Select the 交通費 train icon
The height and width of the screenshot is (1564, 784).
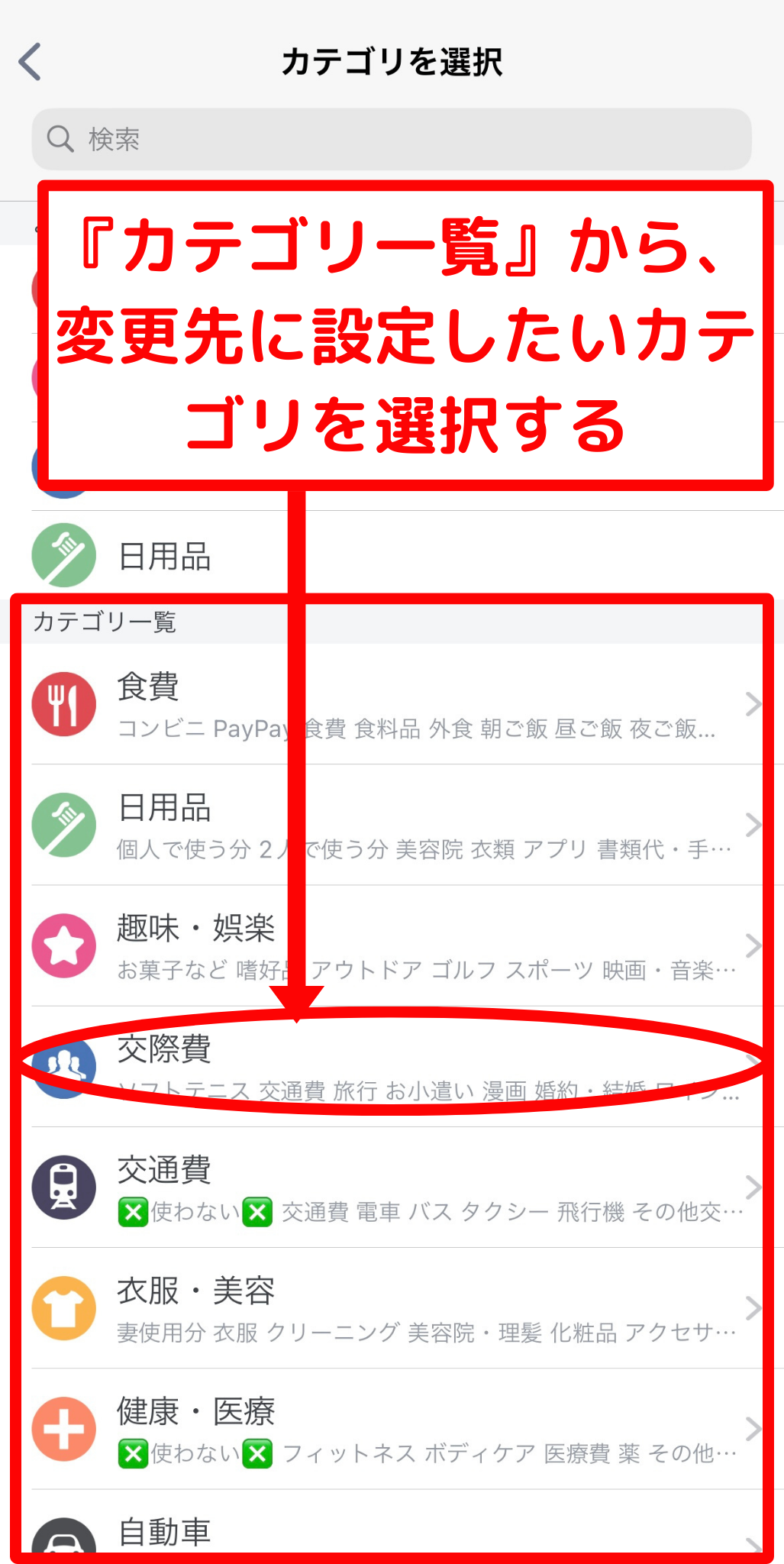pyautogui.click(x=64, y=1188)
